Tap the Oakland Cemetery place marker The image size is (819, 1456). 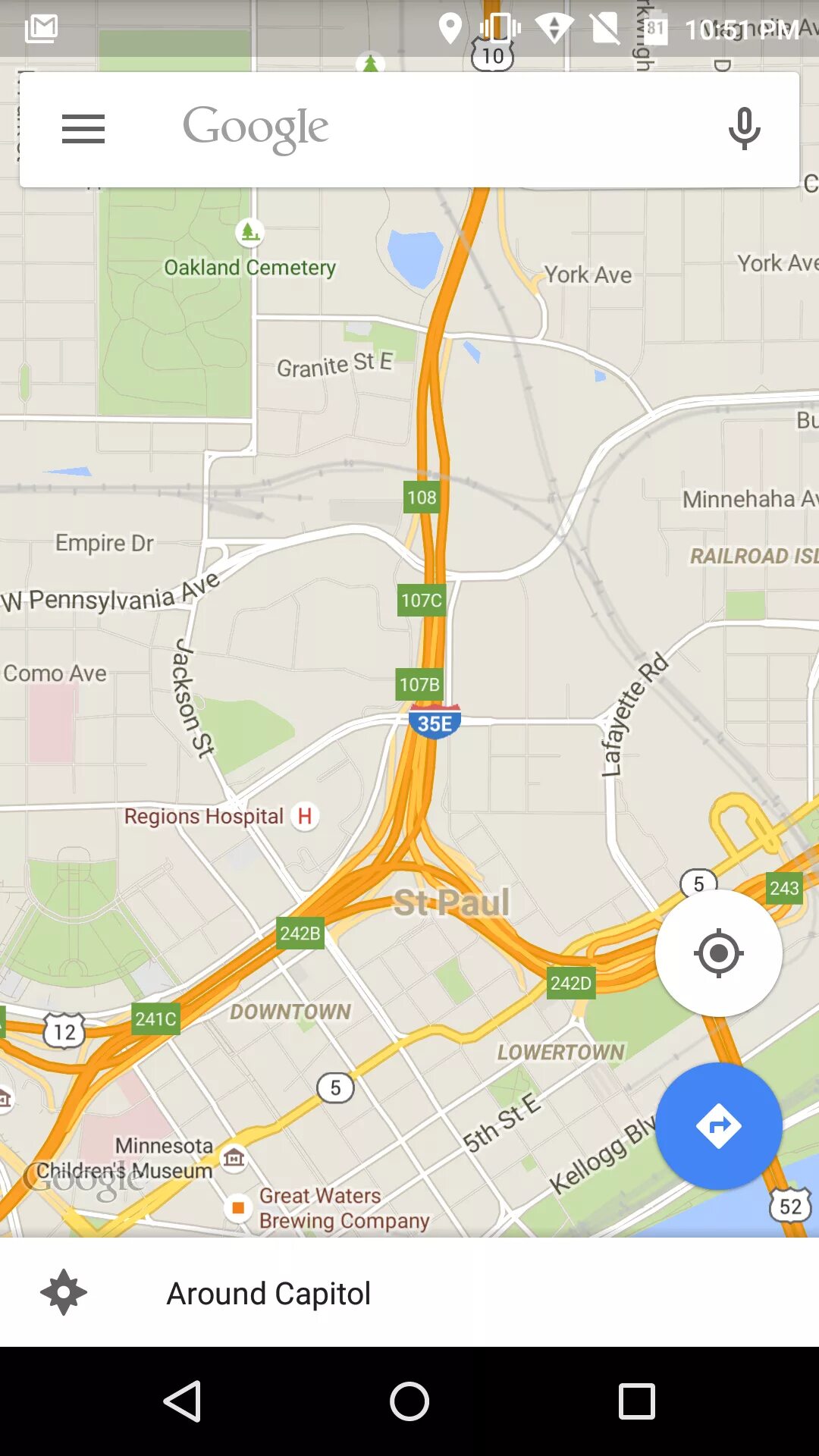coord(249,231)
